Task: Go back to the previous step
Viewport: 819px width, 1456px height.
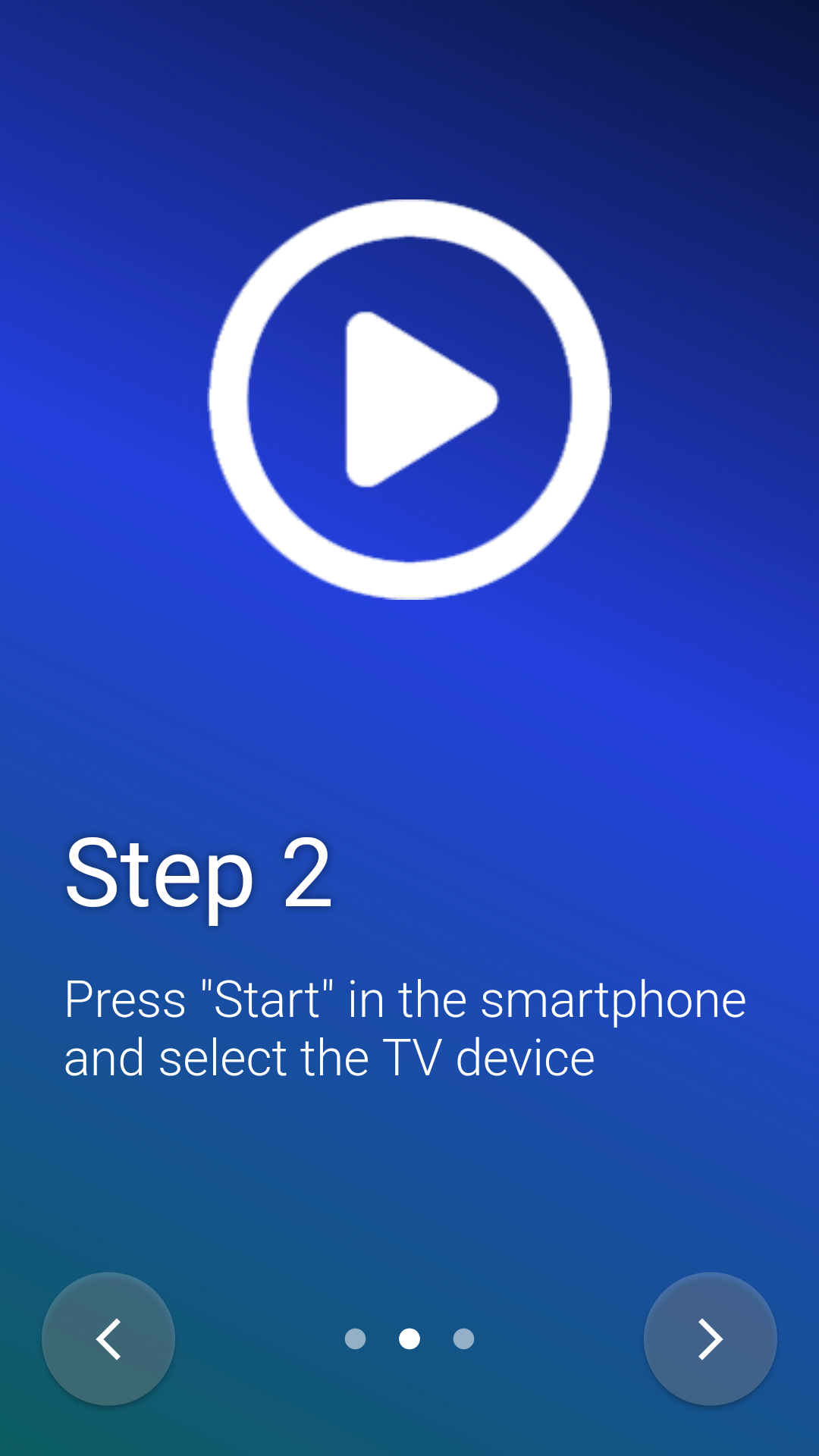Action: 108,1338
